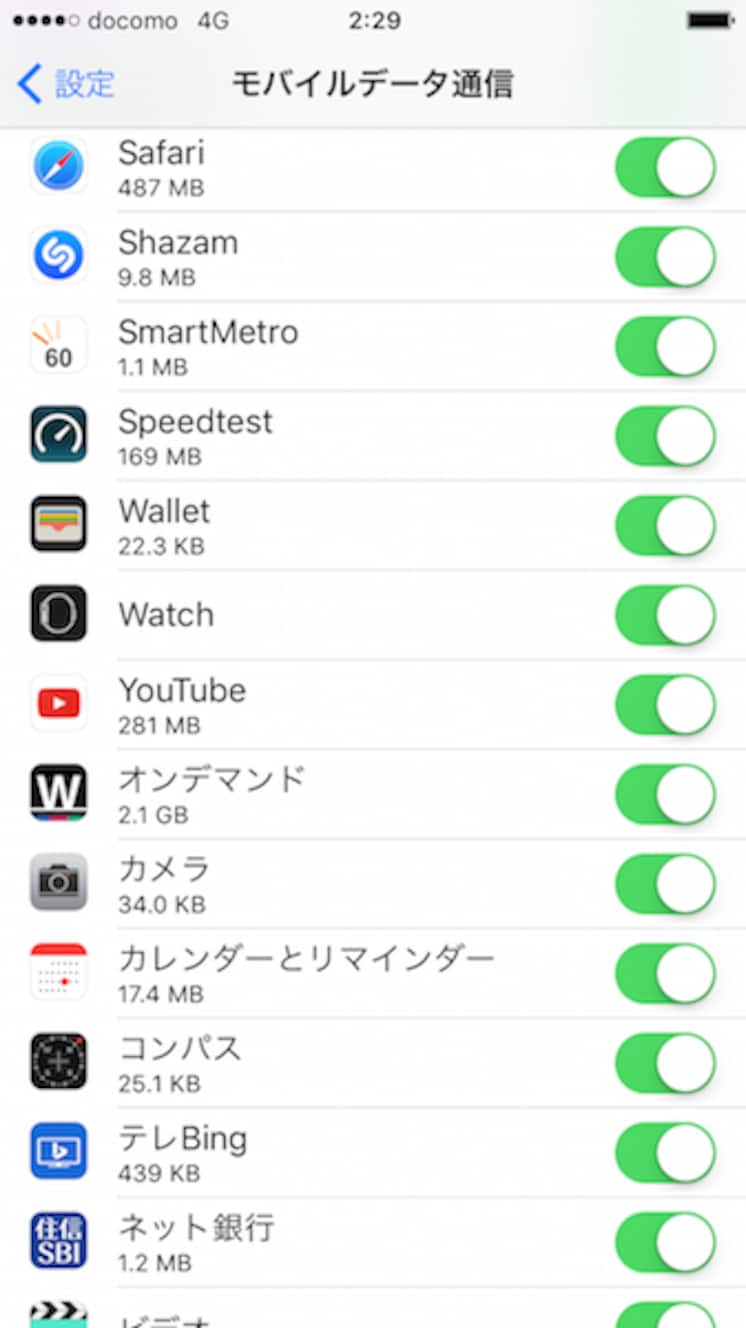
Task: Toggle the オンデマンド data switch
Action: point(665,794)
